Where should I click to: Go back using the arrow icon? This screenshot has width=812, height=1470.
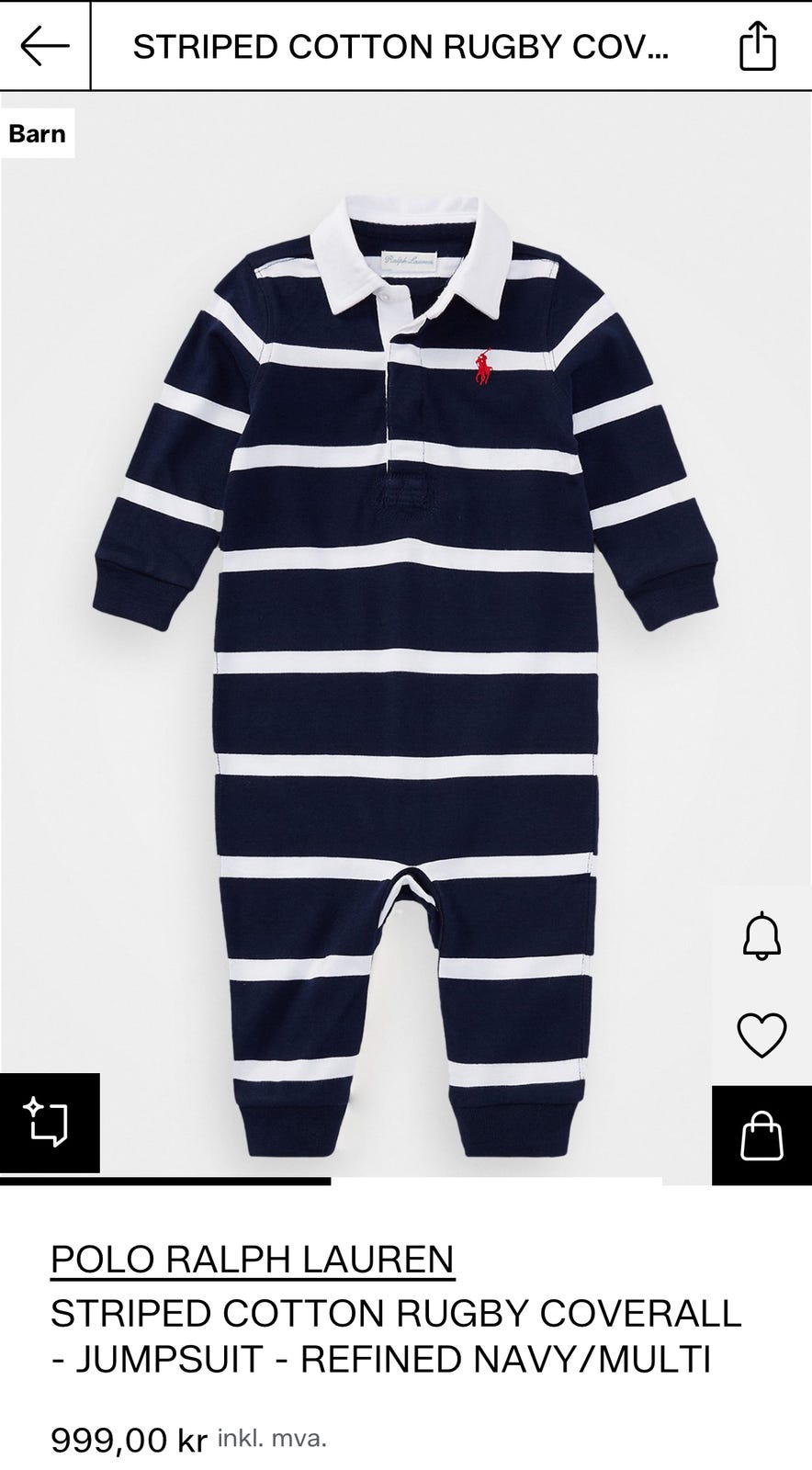(x=44, y=46)
